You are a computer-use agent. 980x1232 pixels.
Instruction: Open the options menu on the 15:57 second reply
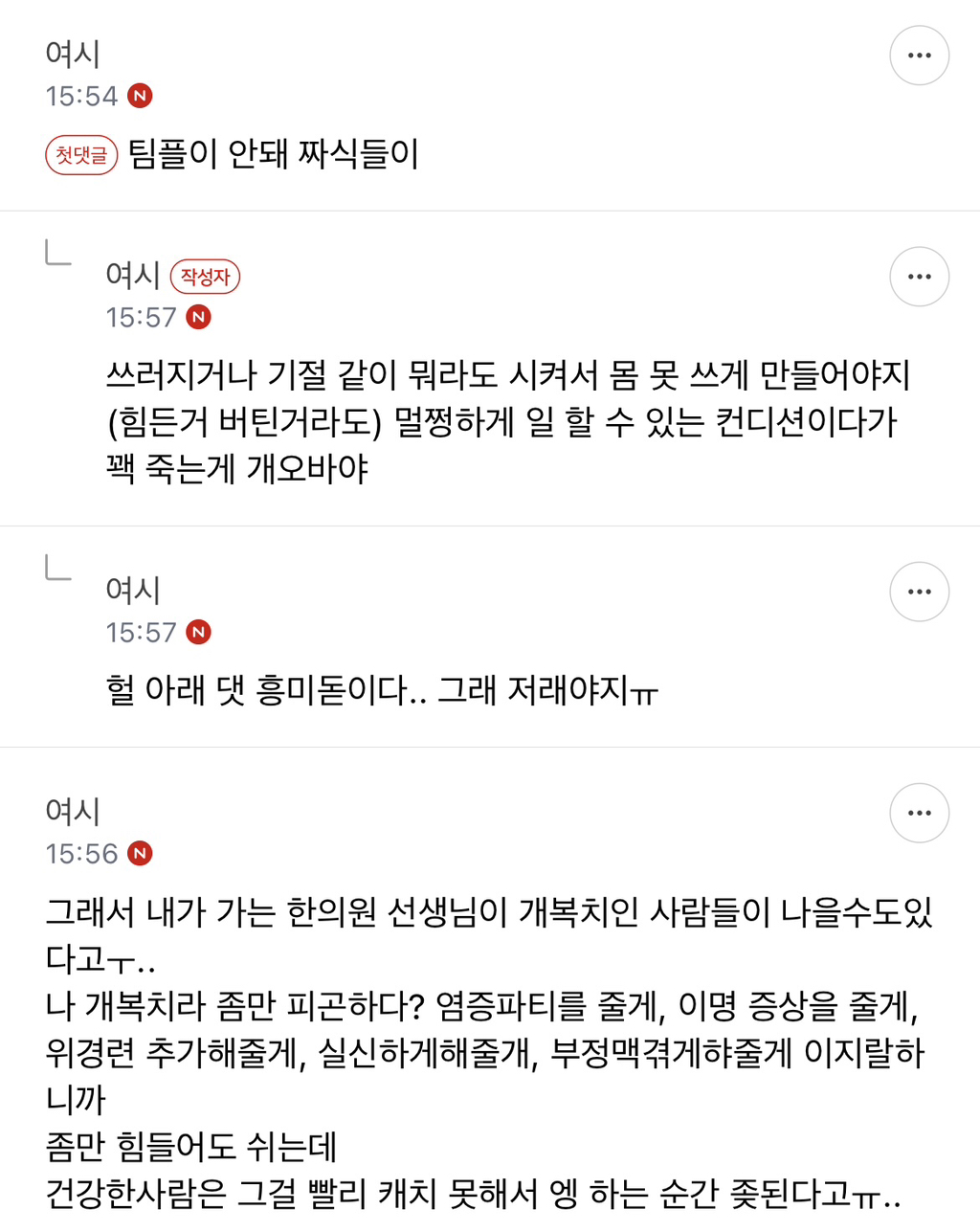coord(919,592)
